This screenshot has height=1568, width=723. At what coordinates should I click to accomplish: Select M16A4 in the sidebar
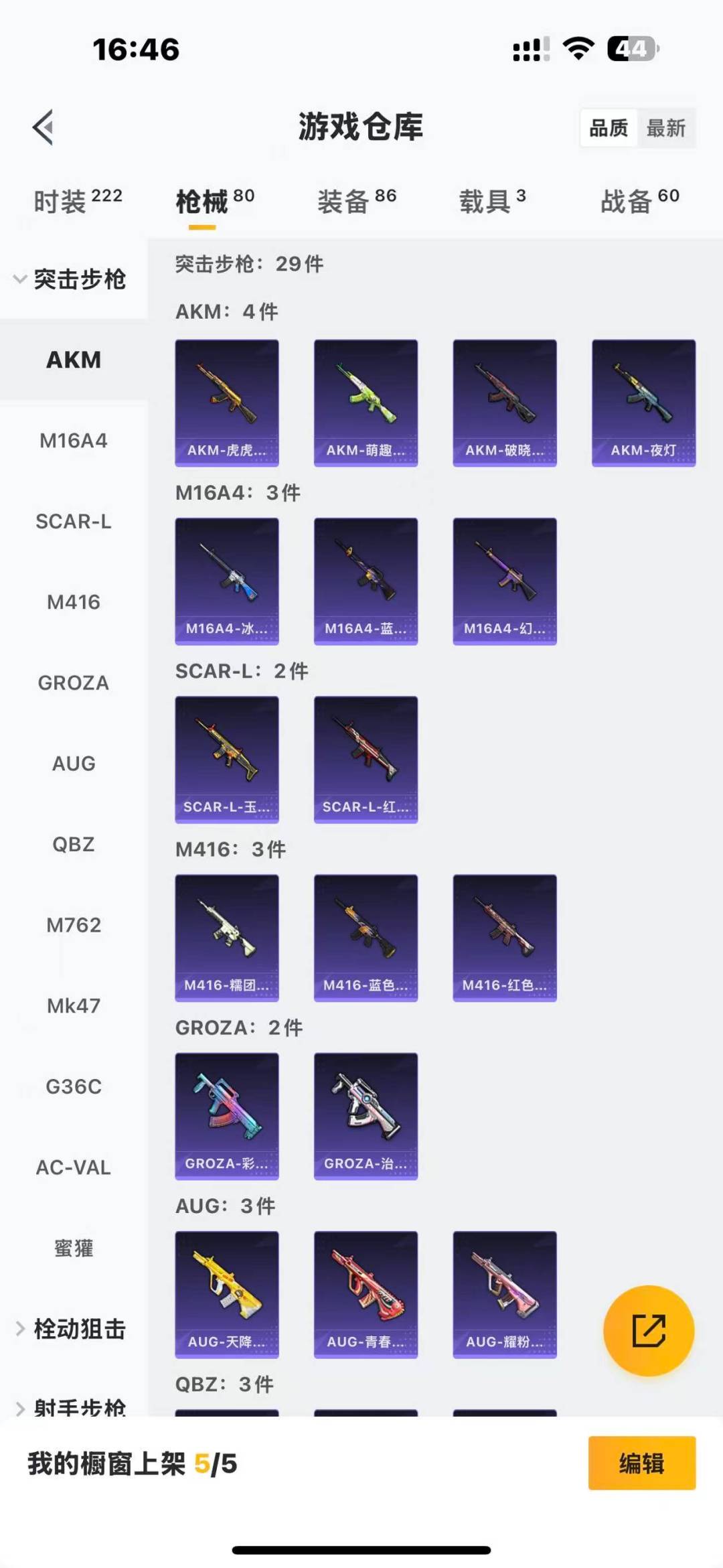(x=74, y=441)
